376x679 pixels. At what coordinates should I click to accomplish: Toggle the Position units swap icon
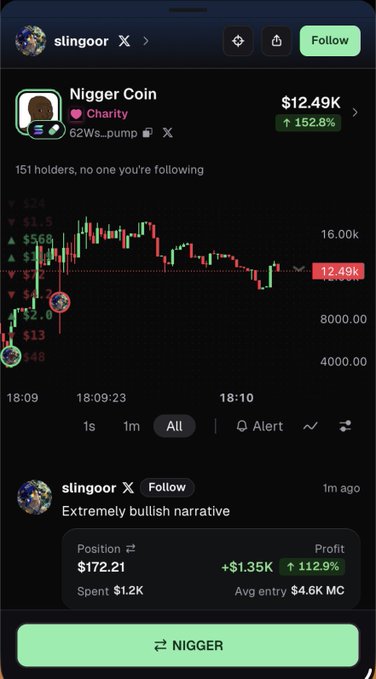coord(130,549)
